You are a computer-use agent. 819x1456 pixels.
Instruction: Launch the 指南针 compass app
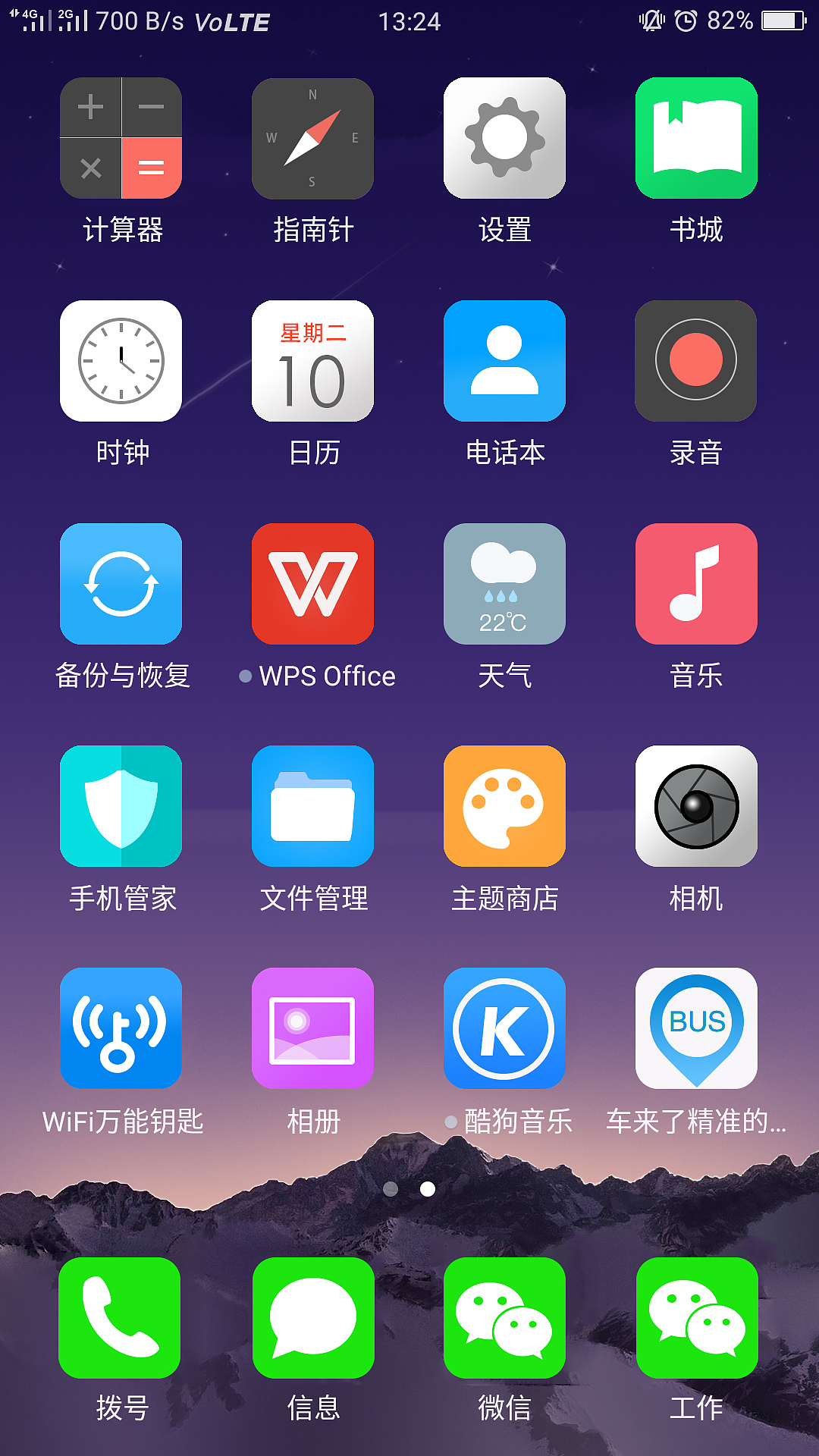pyautogui.click(x=313, y=139)
